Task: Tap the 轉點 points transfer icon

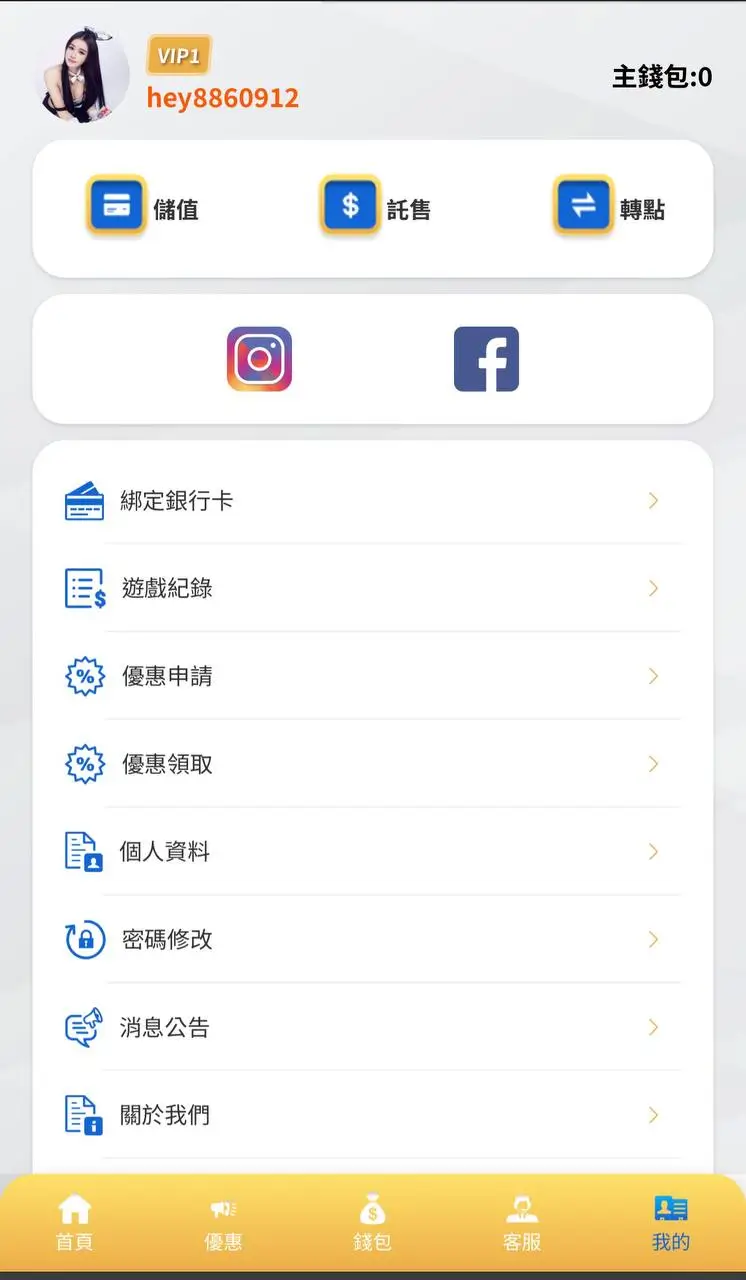Action: (x=583, y=207)
